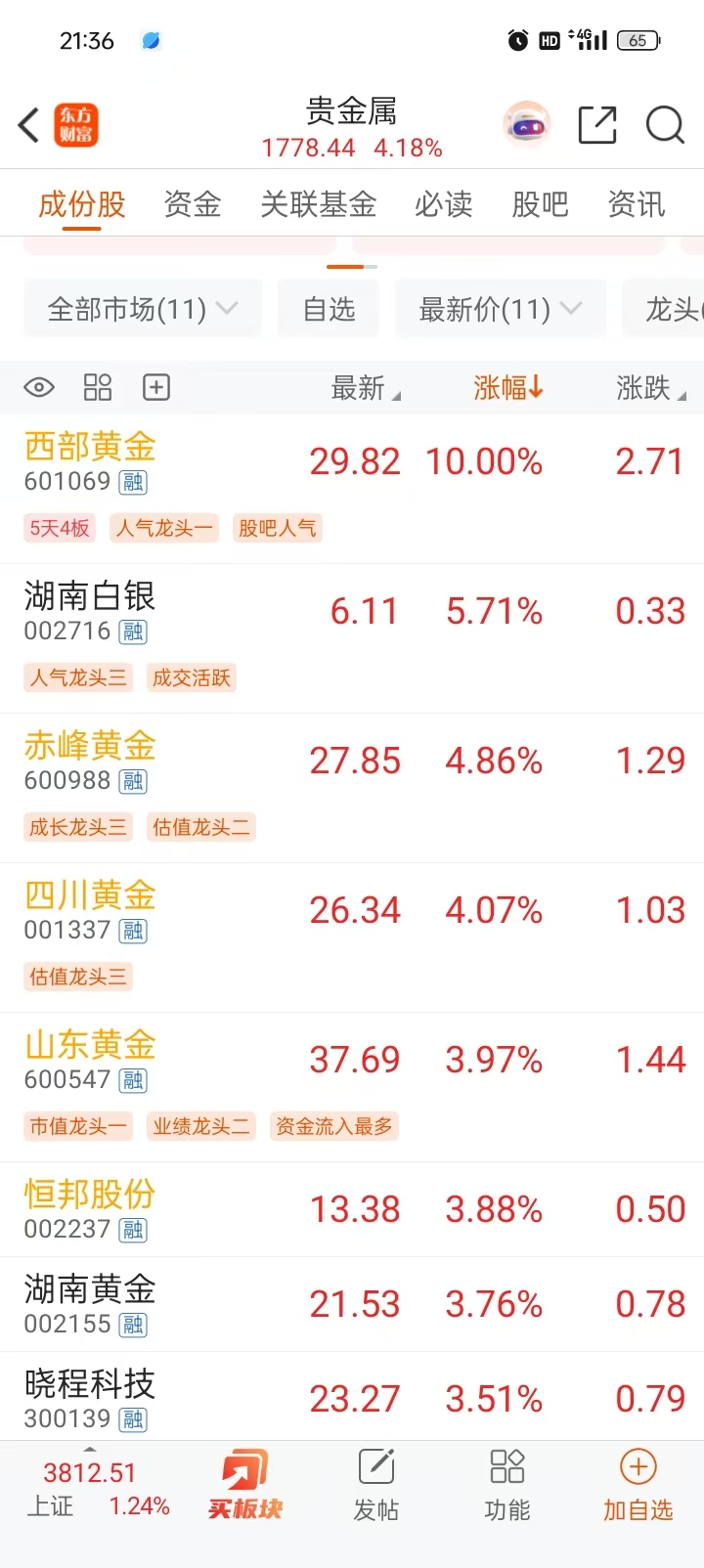Open the search magnifier icon
704x1568 pixels.
click(665, 125)
